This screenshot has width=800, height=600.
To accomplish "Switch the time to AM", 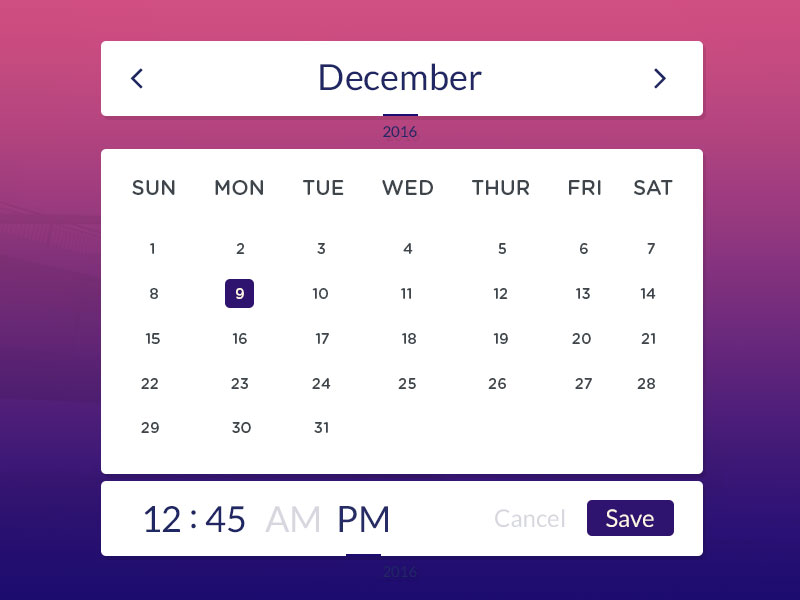I will (x=293, y=520).
